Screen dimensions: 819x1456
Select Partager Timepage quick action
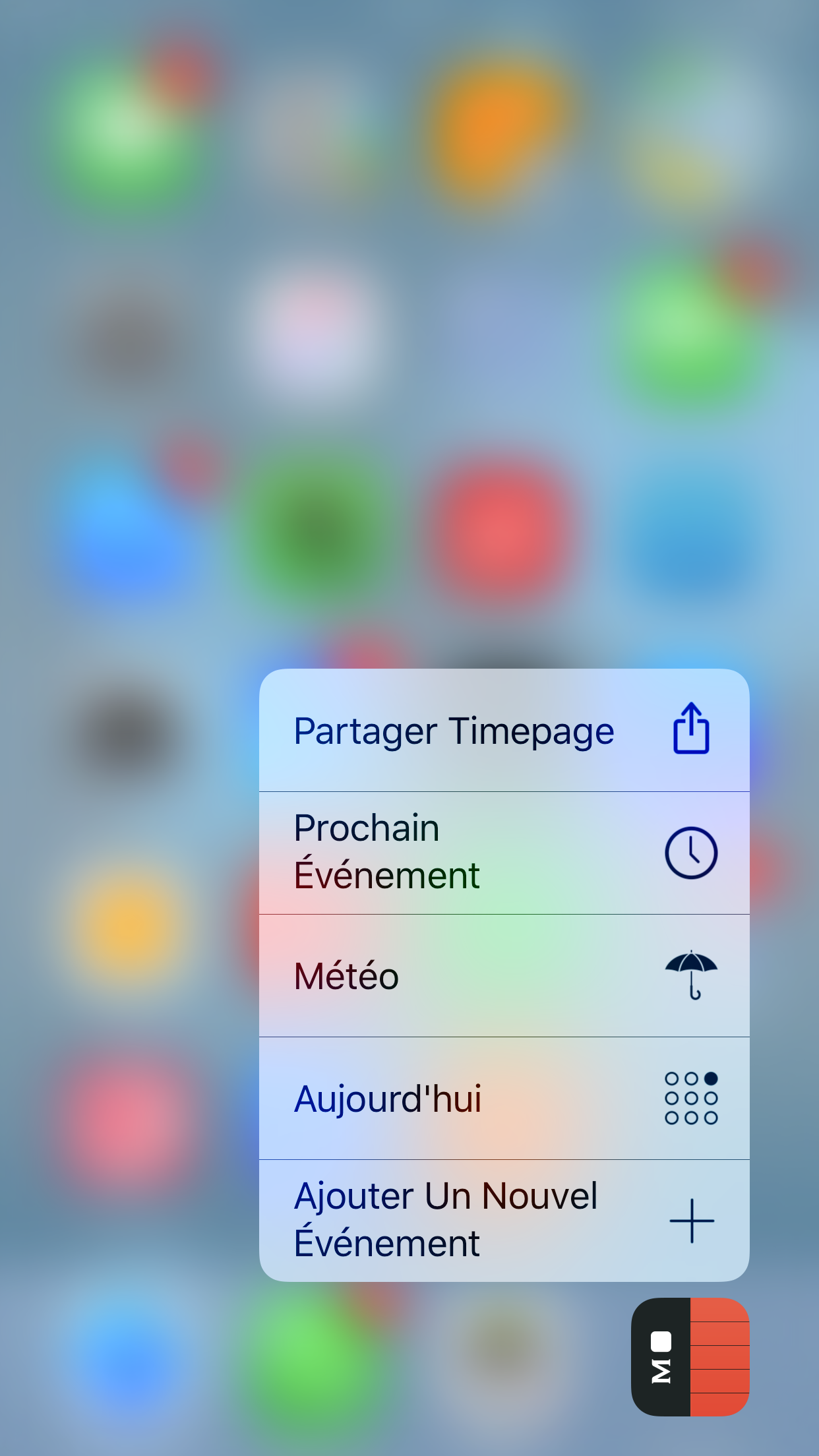point(504,730)
